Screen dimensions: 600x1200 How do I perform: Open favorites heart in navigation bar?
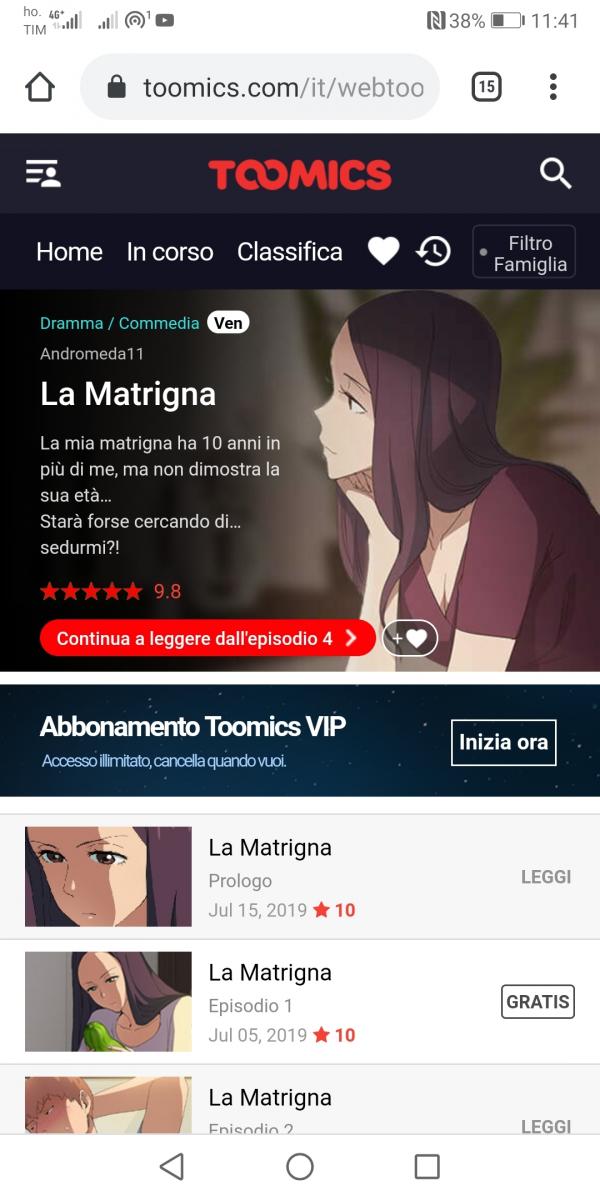(x=383, y=251)
